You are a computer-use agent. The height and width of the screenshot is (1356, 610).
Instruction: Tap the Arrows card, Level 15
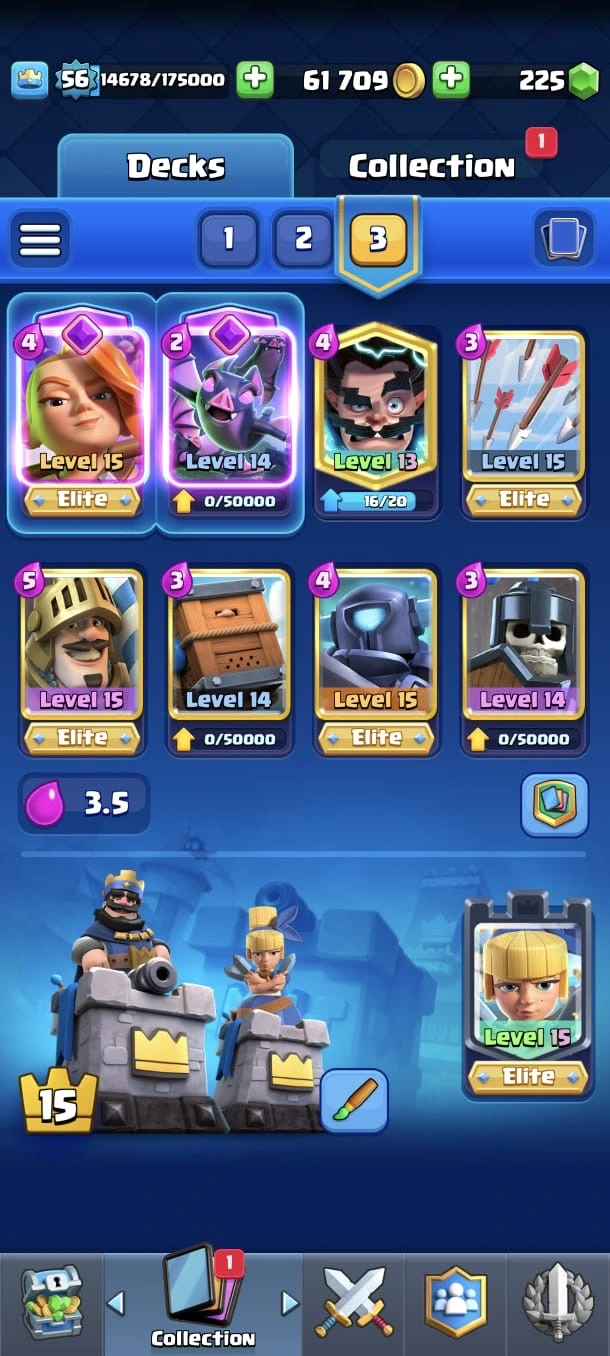(523, 410)
